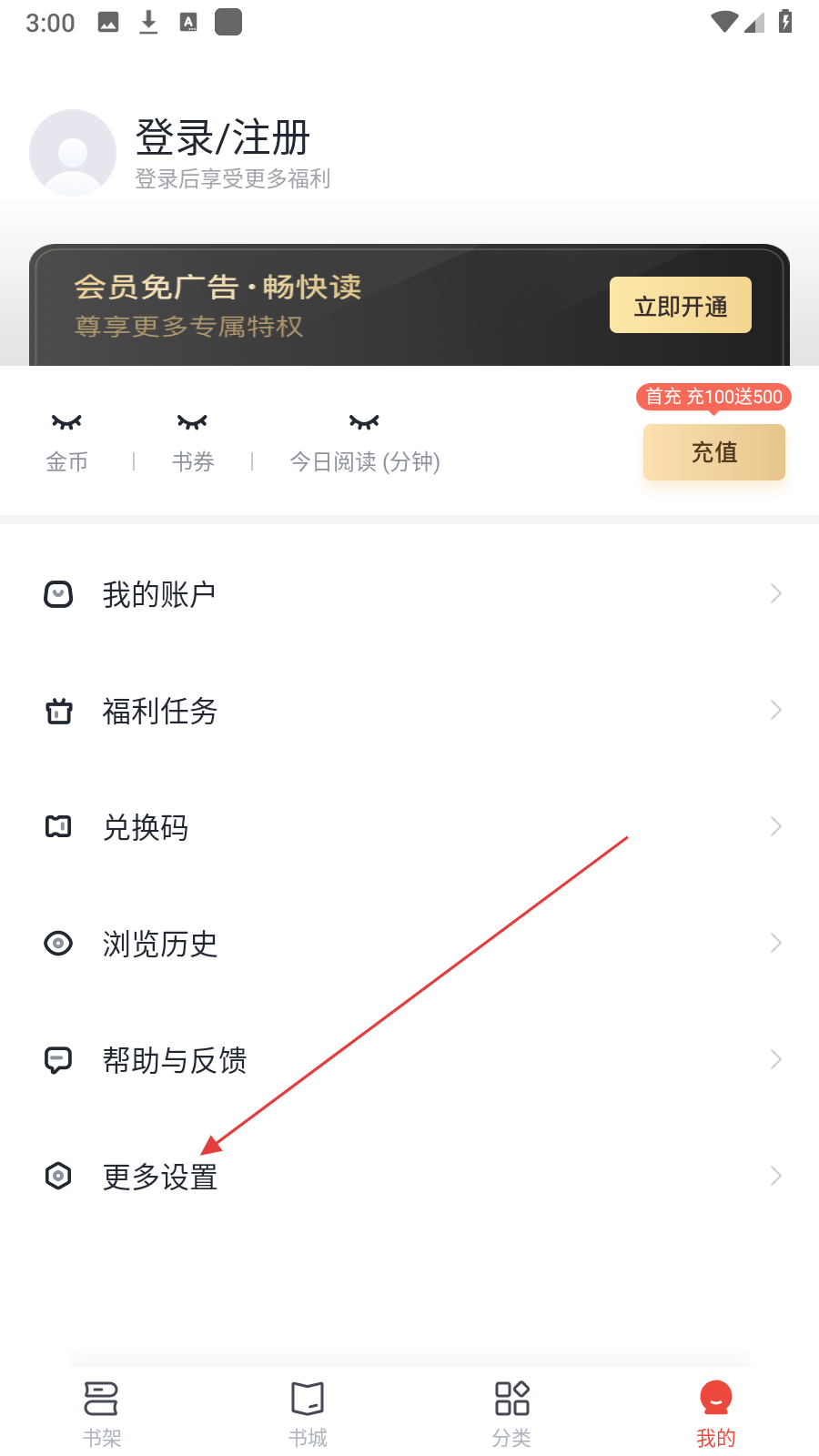Select the 我的 tab
This screenshot has height=1456, width=819.
point(716,1413)
